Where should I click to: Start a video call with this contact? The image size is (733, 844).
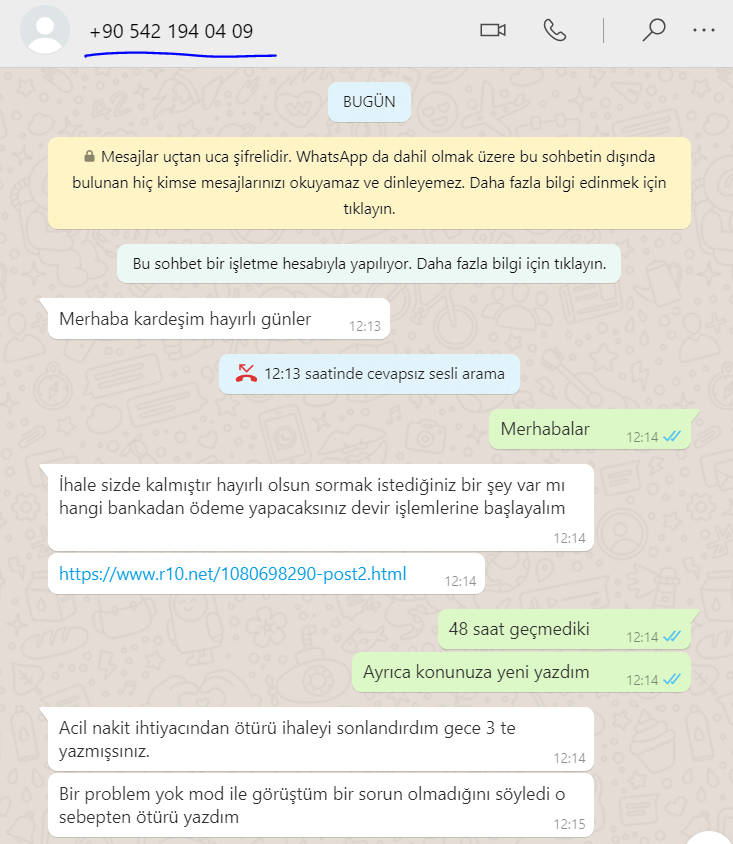(x=492, y=30)
